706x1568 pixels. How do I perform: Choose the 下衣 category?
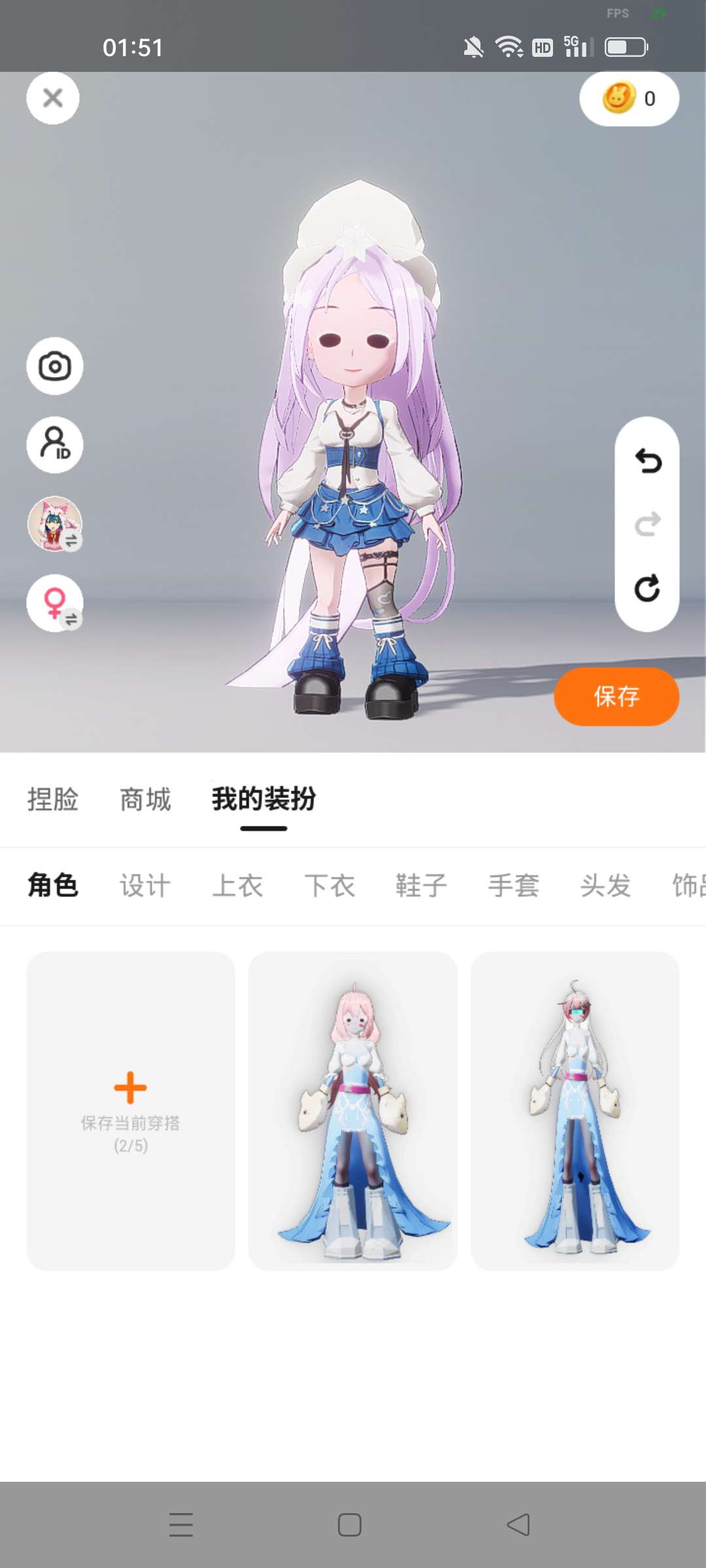tap(329, 886)
